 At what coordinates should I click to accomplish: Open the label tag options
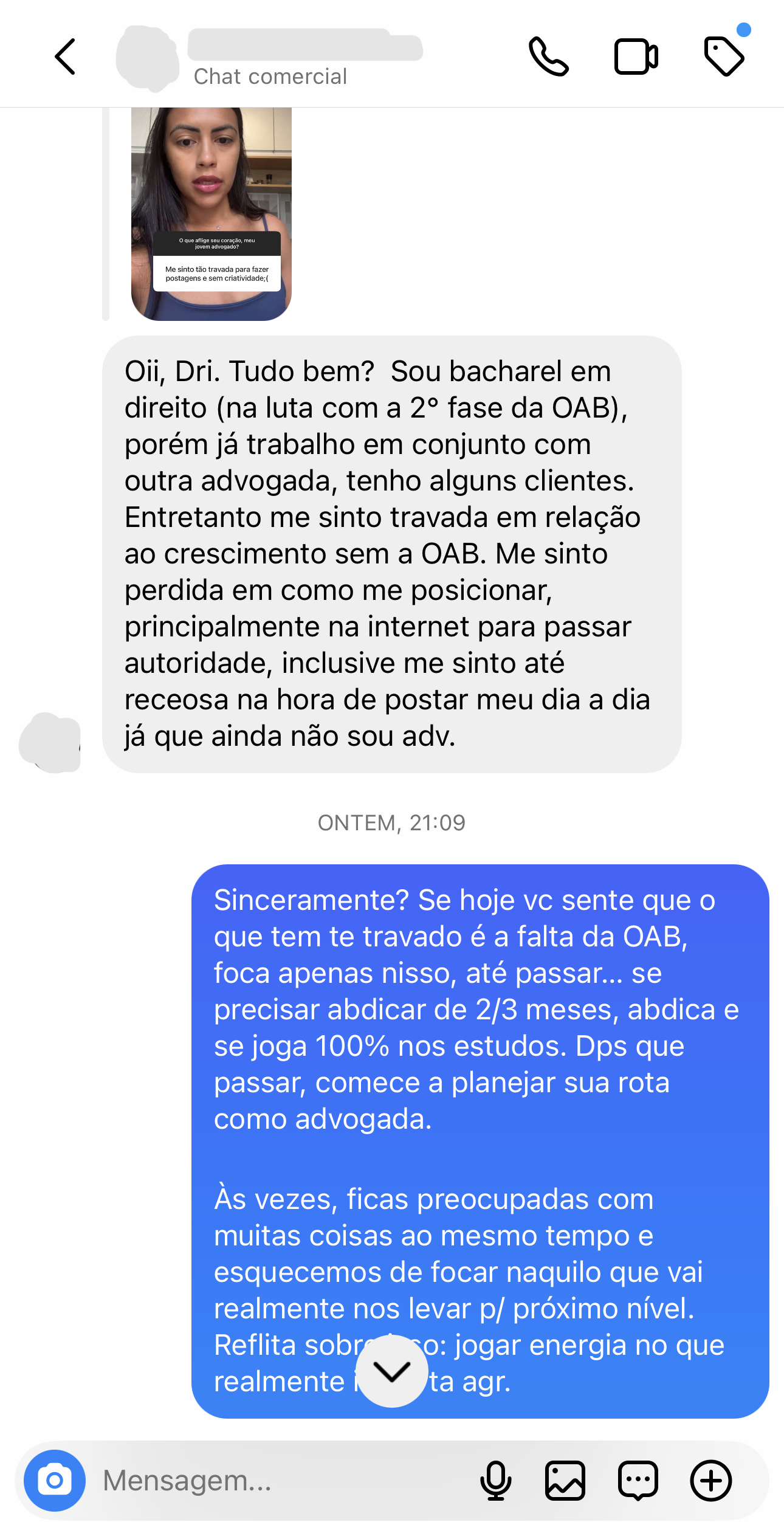[x=723, y=57]
